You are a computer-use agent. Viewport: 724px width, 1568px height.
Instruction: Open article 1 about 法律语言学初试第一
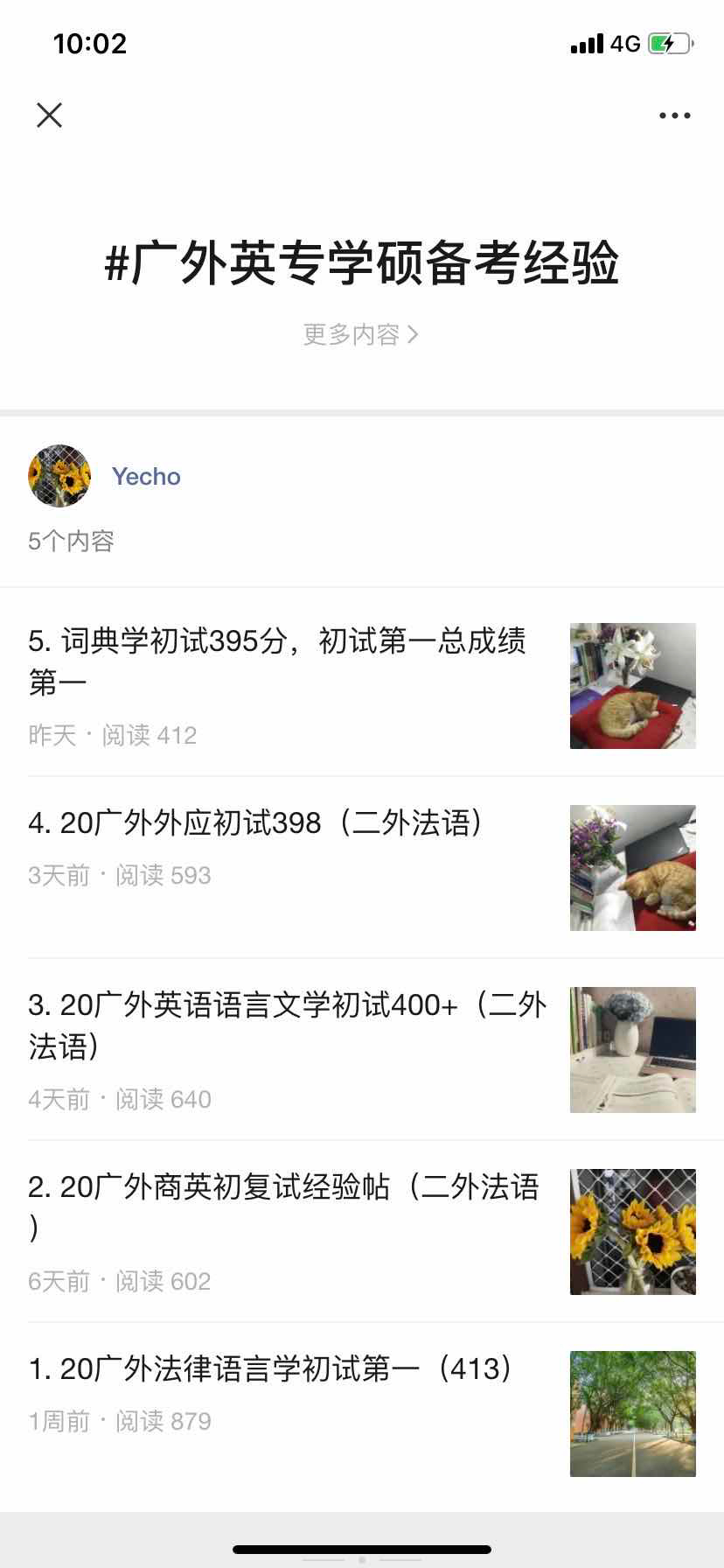362,1413
